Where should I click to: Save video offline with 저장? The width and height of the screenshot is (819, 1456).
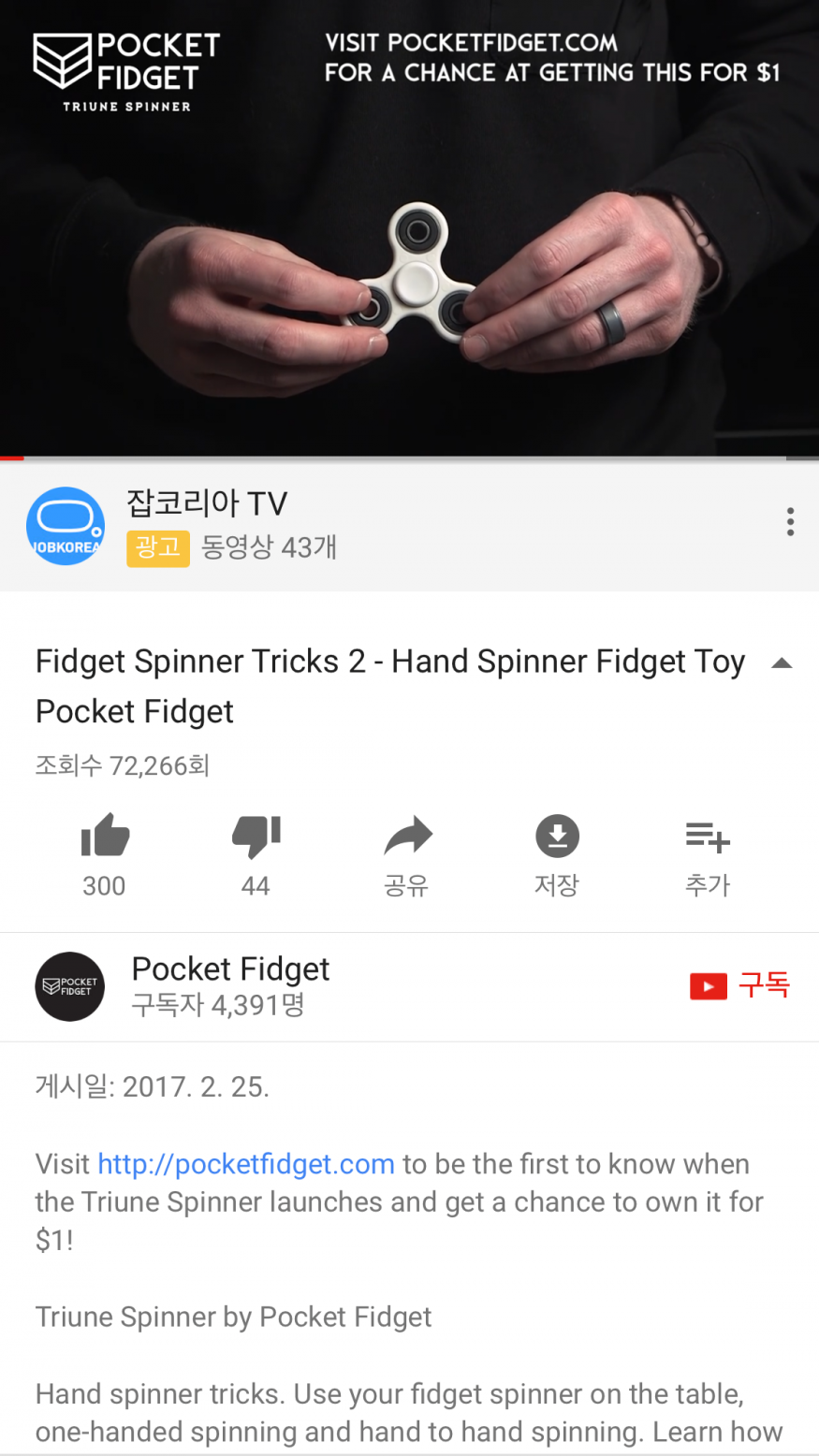(557, 854)
